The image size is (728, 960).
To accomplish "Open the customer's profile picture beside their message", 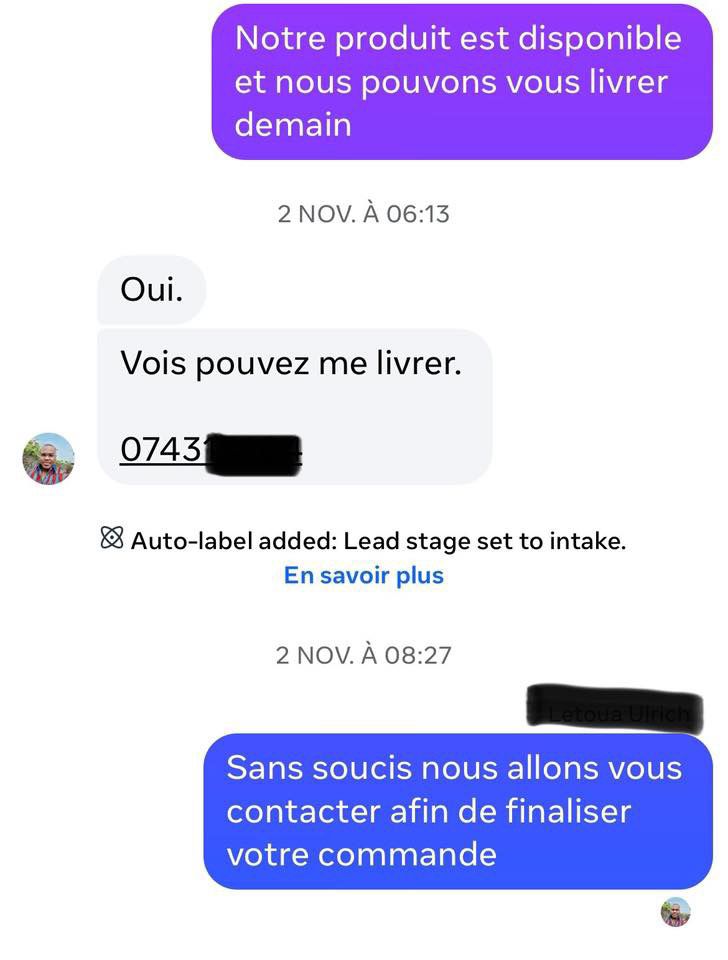I will (48, 458).
